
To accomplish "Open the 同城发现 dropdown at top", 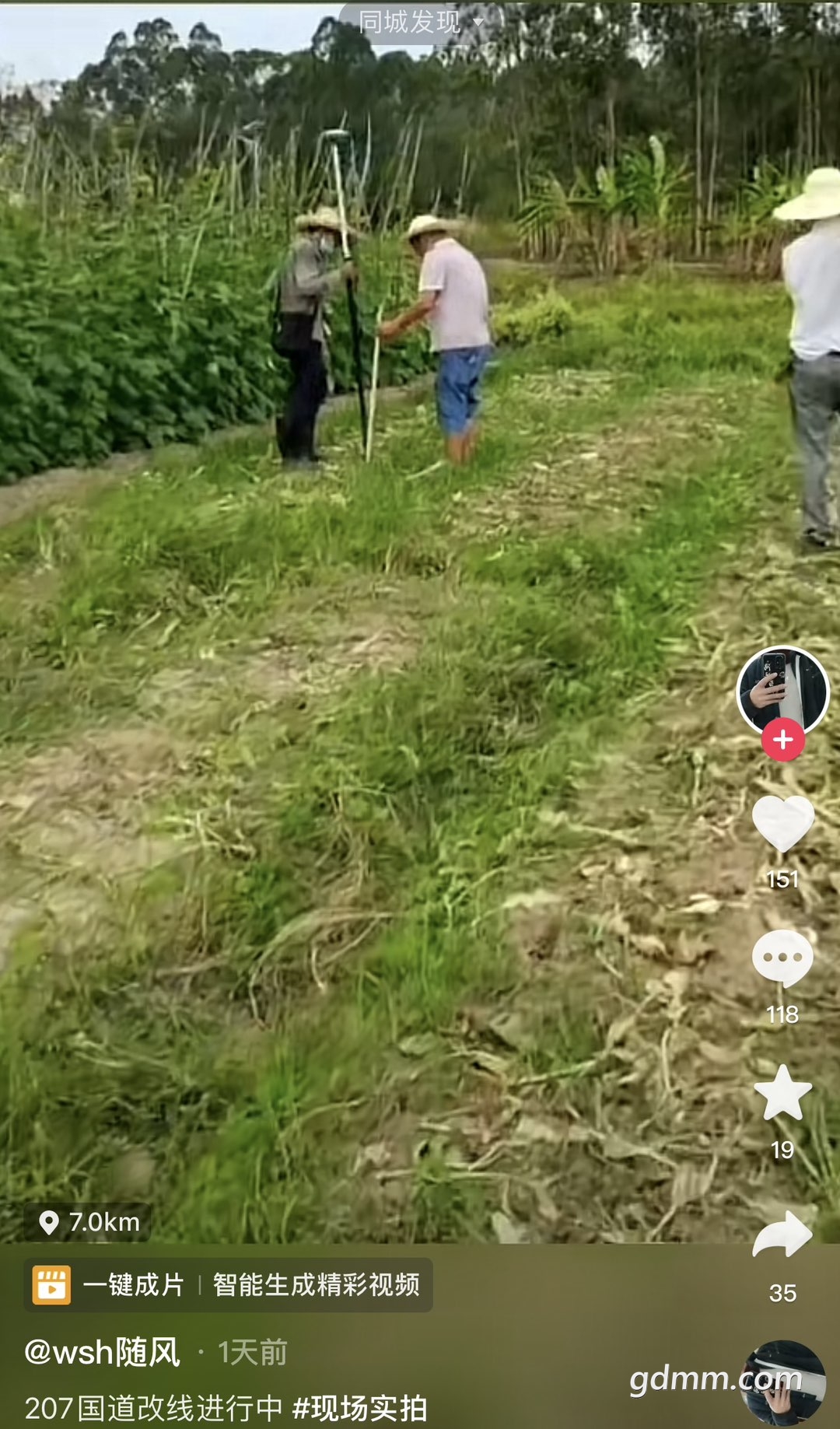I will pos(421,22).
